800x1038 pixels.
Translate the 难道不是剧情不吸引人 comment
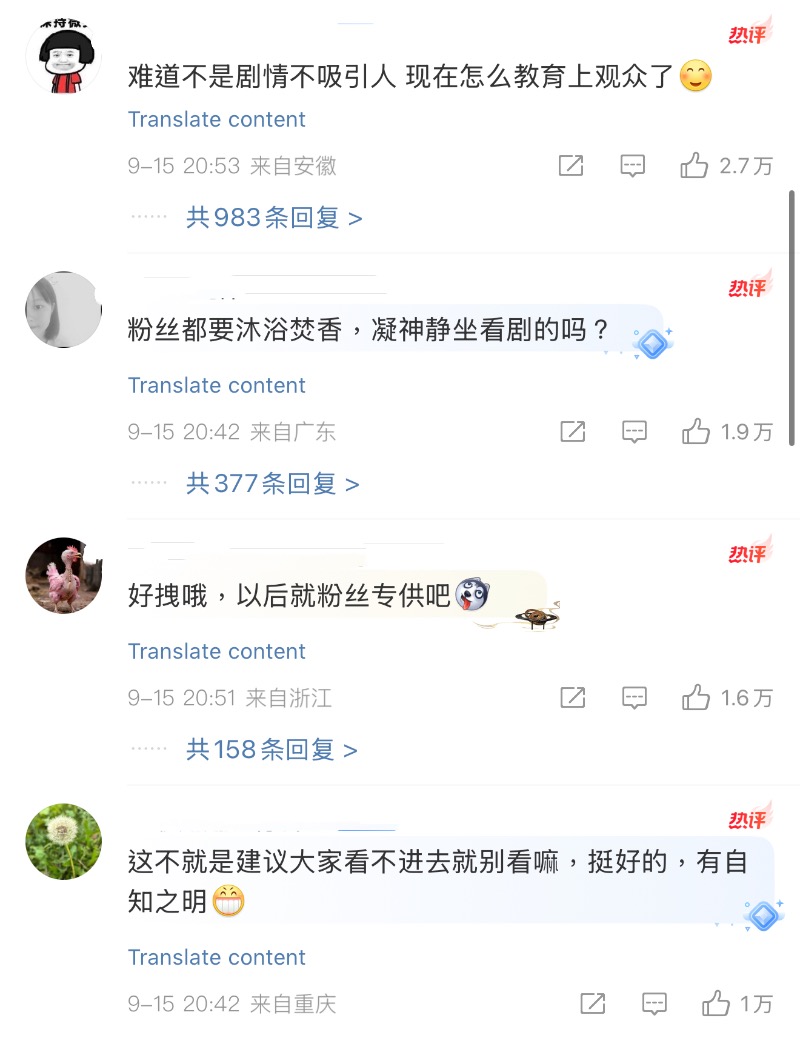coord(217,120)
